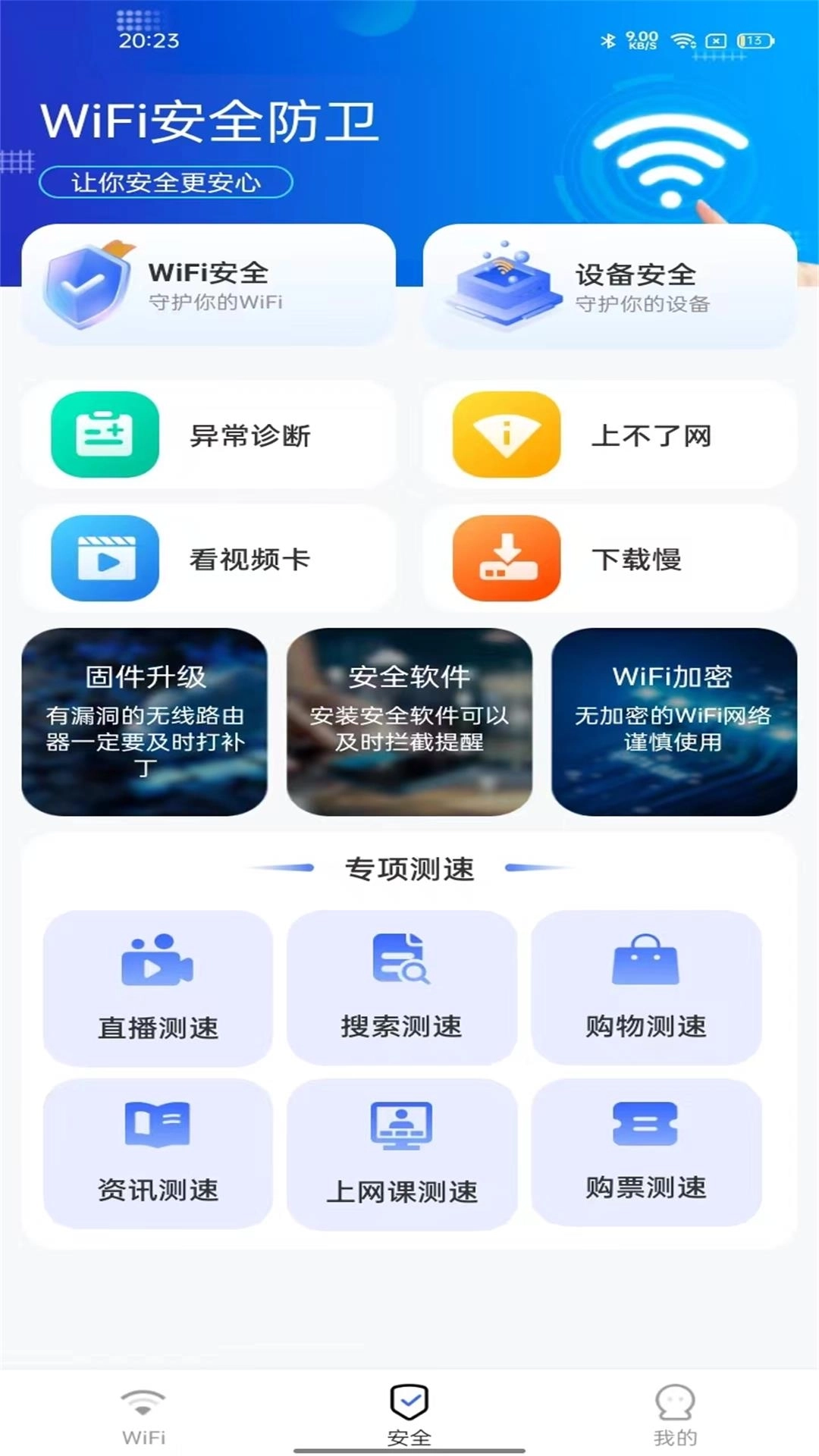Tap the 安全软件 security software card
Viewport: 819px width, 1456px height.
coord(409,720)
